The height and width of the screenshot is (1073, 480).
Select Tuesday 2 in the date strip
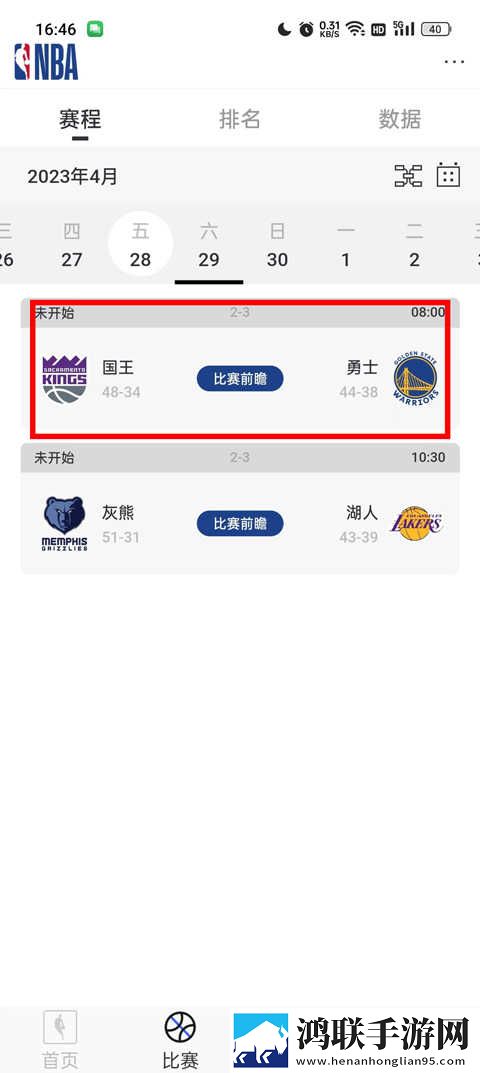[x=414, y=245]
